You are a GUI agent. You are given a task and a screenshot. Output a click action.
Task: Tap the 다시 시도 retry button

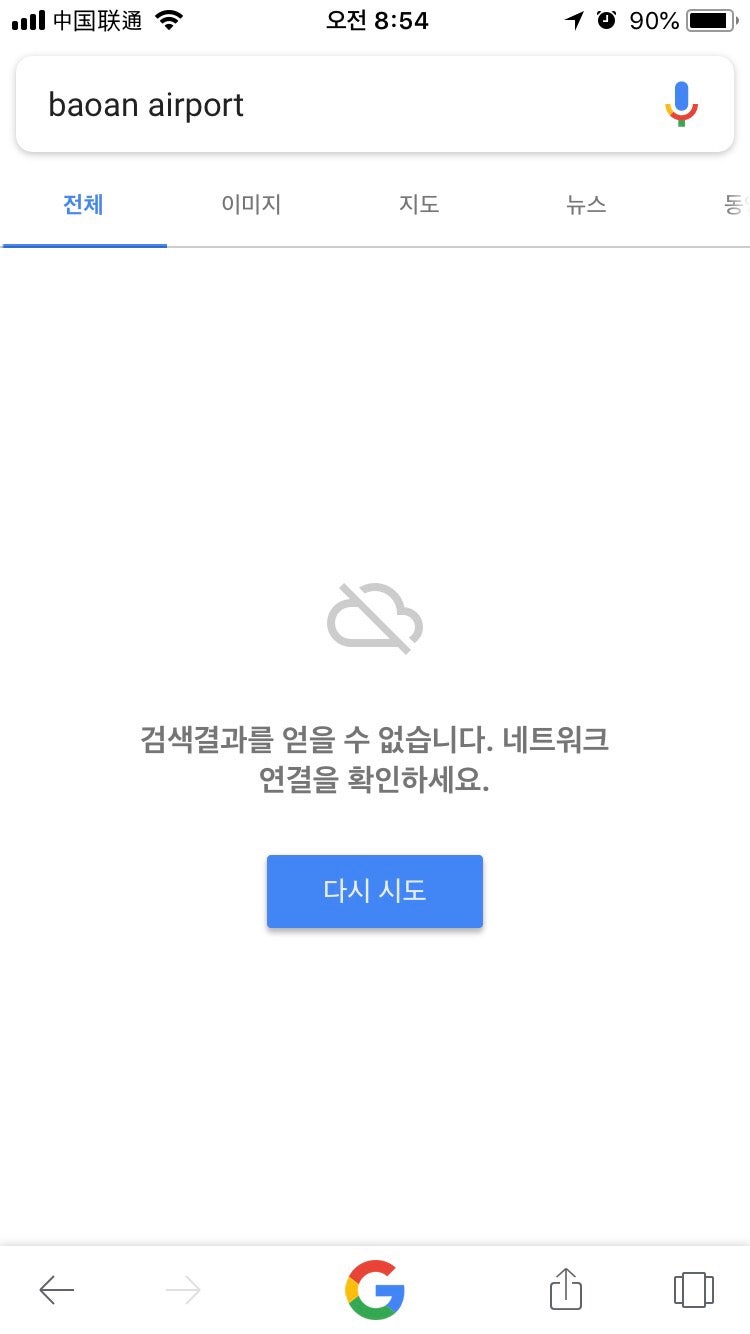(x=375, y=891)
